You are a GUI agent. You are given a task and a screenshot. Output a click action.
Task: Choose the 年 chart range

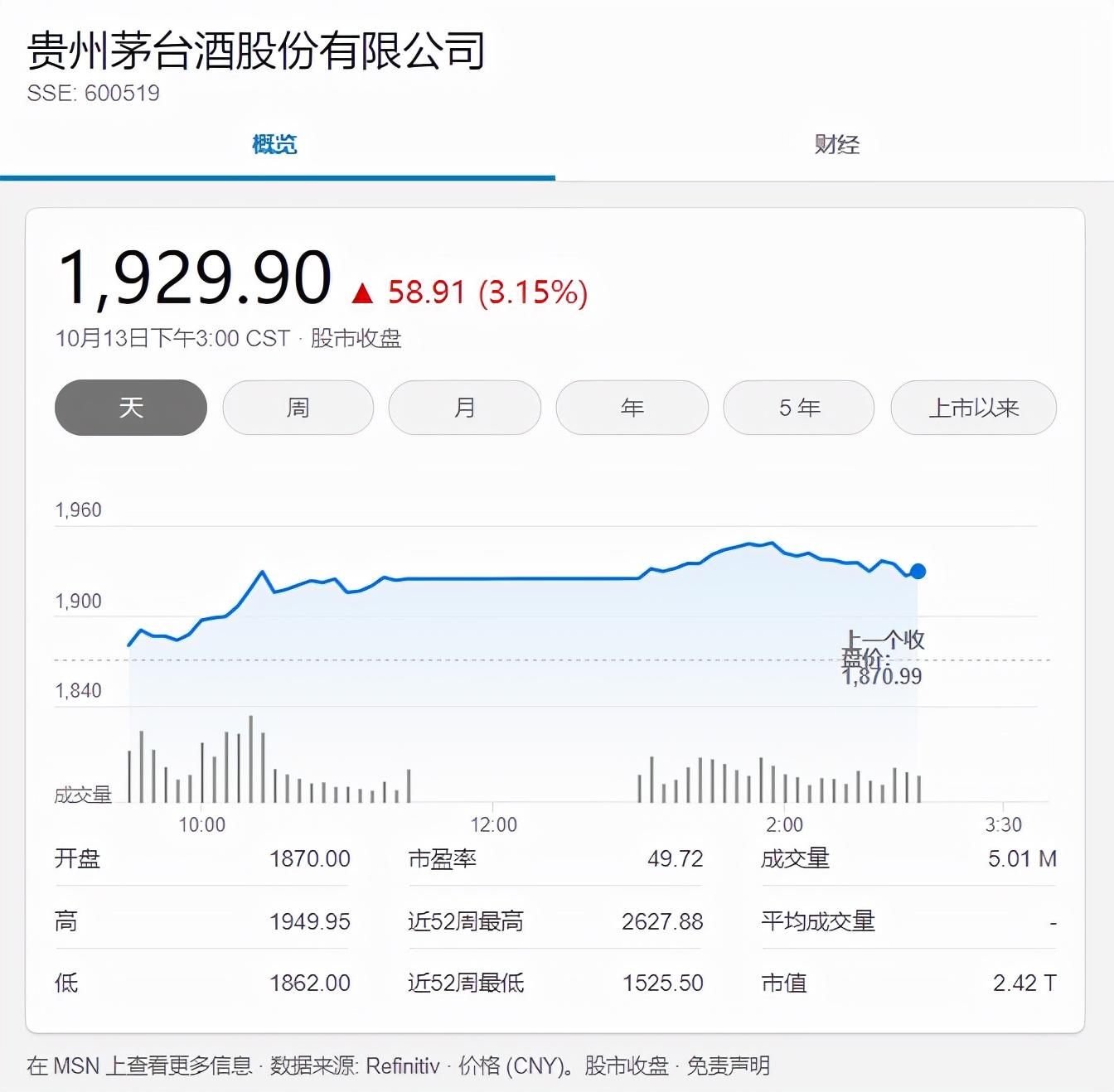(632, 408)
